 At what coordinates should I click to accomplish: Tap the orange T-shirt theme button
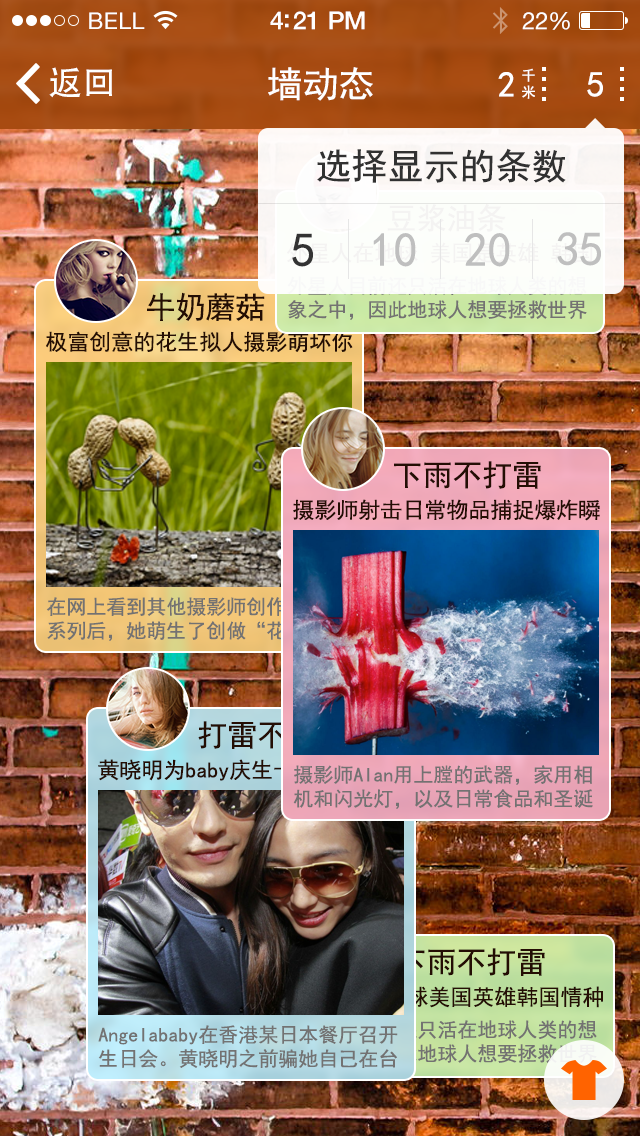click(x=584, y=1079)
